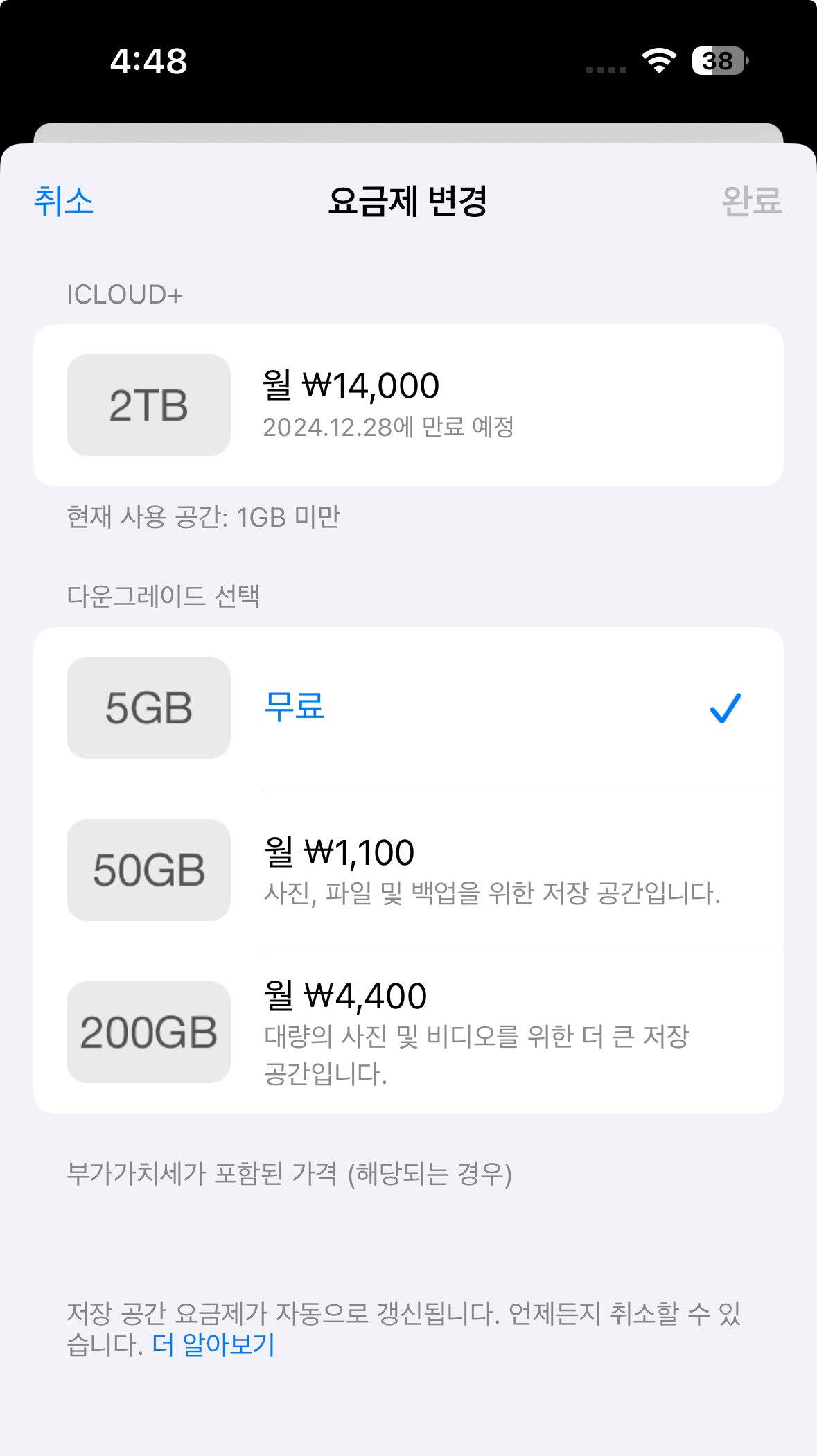
Task: Tap 취소 to cancel plan change
Action: 64,202
